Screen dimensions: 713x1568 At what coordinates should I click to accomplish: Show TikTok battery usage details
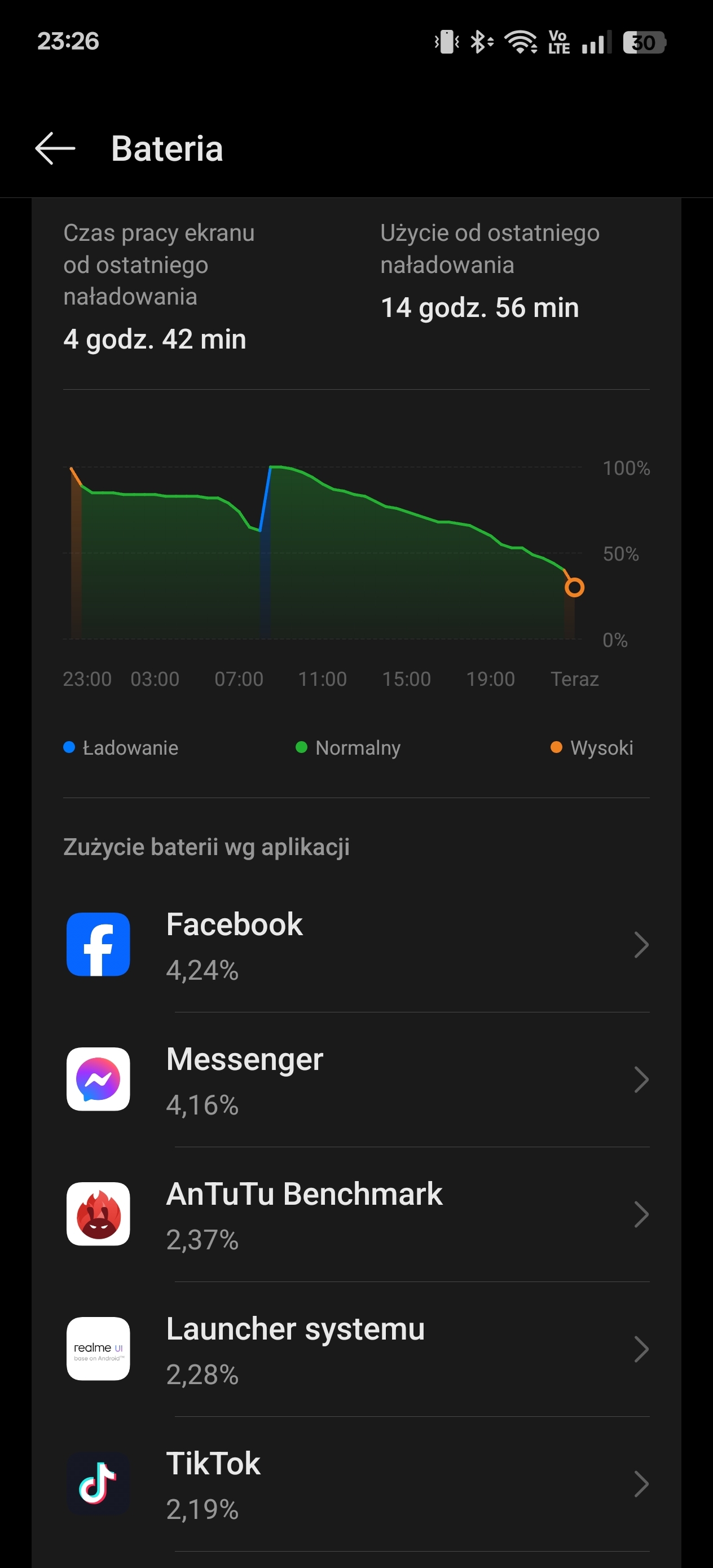[356, 1484]
